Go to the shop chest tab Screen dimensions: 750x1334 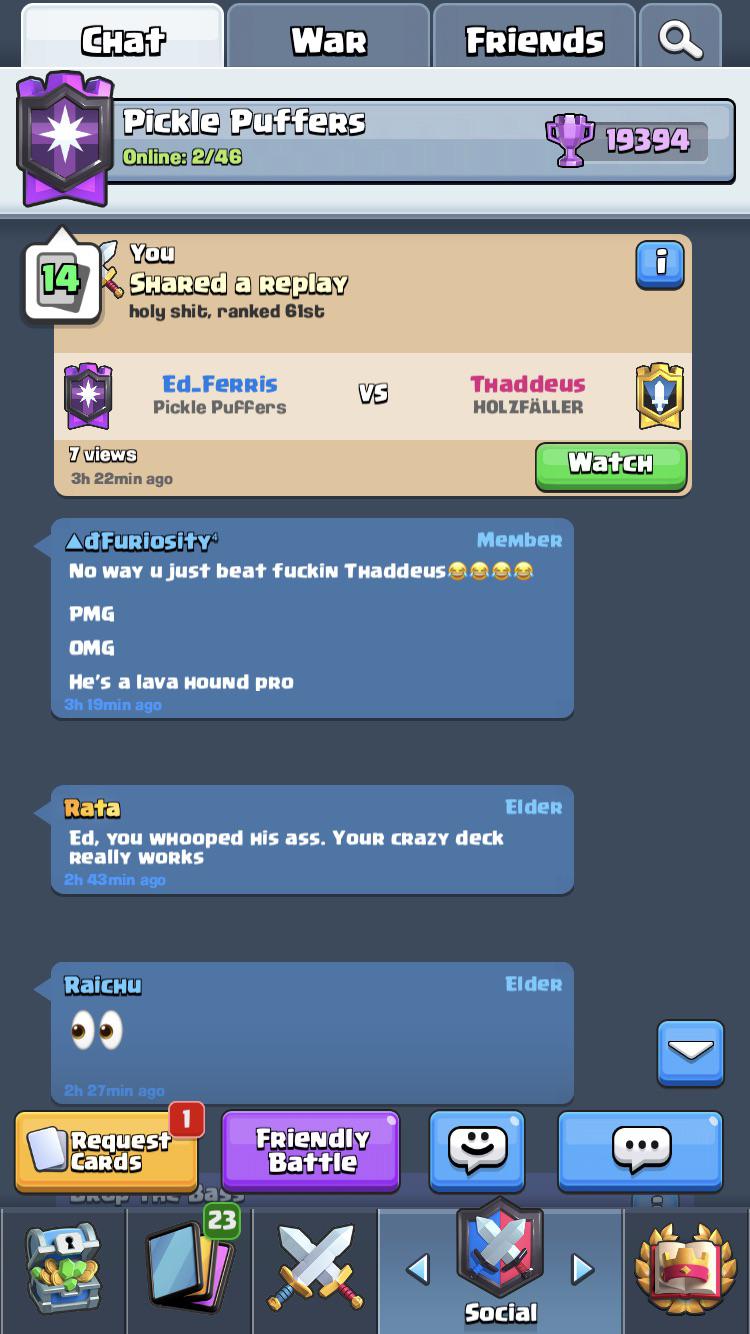(63, 1270)
